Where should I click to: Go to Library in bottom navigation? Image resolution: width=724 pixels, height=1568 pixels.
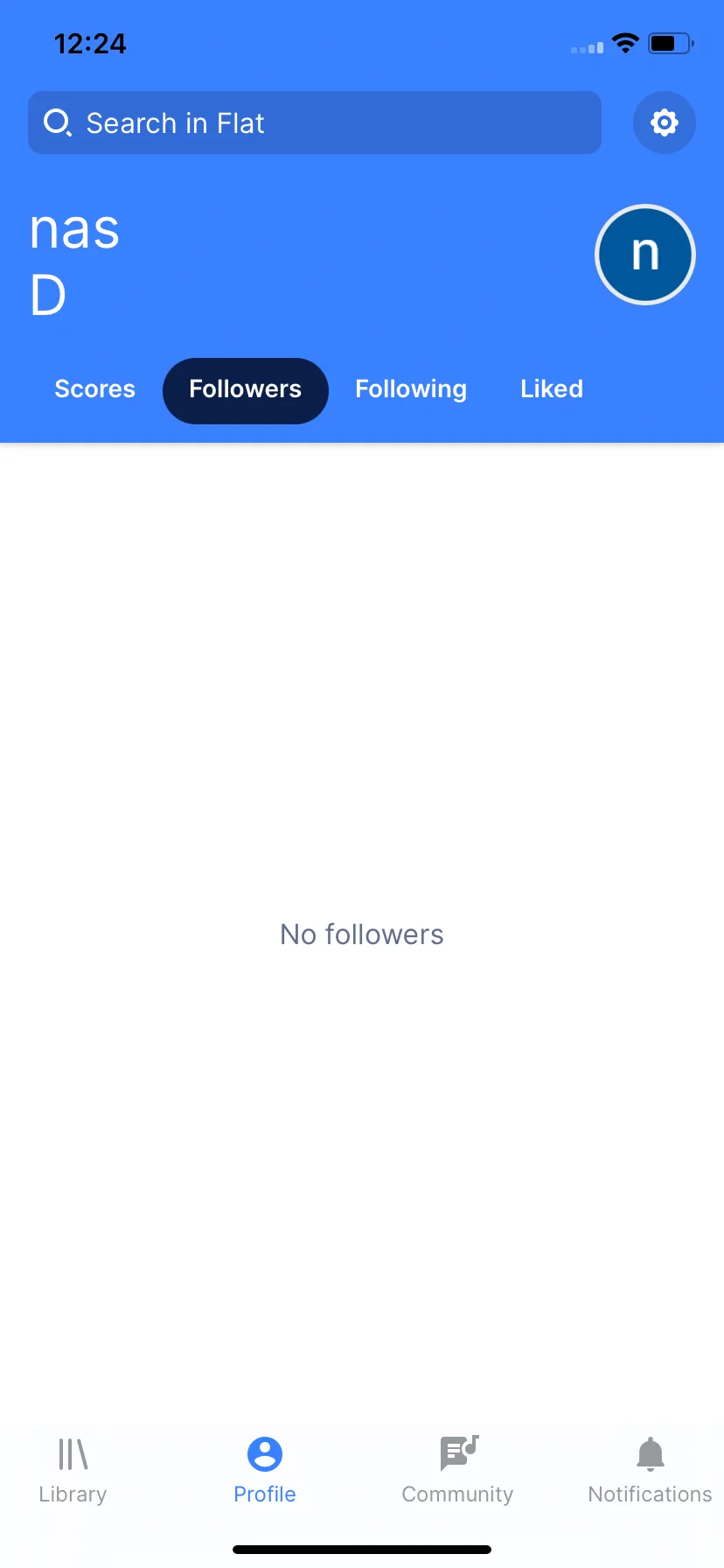(73, 1470)
